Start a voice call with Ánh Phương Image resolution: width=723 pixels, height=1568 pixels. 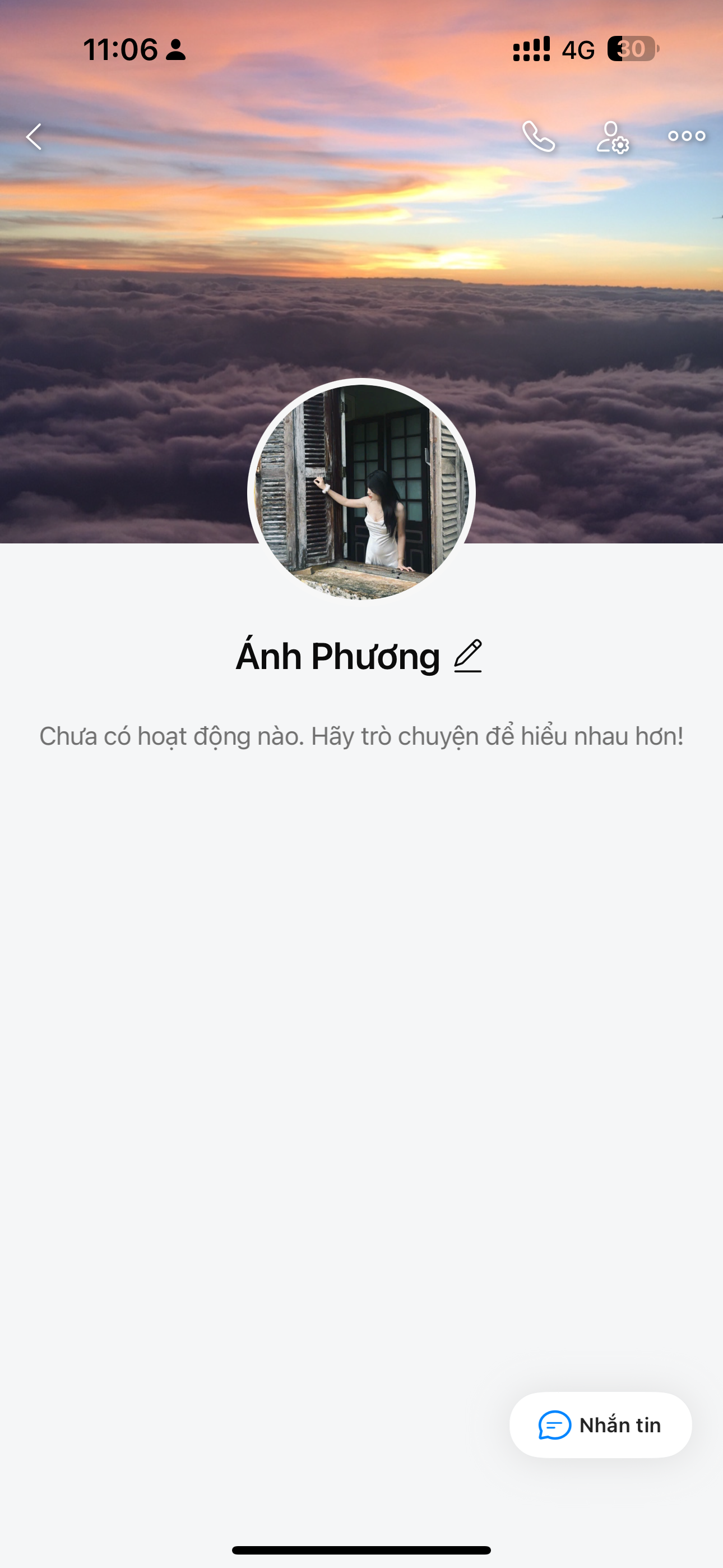click(539, 136)
